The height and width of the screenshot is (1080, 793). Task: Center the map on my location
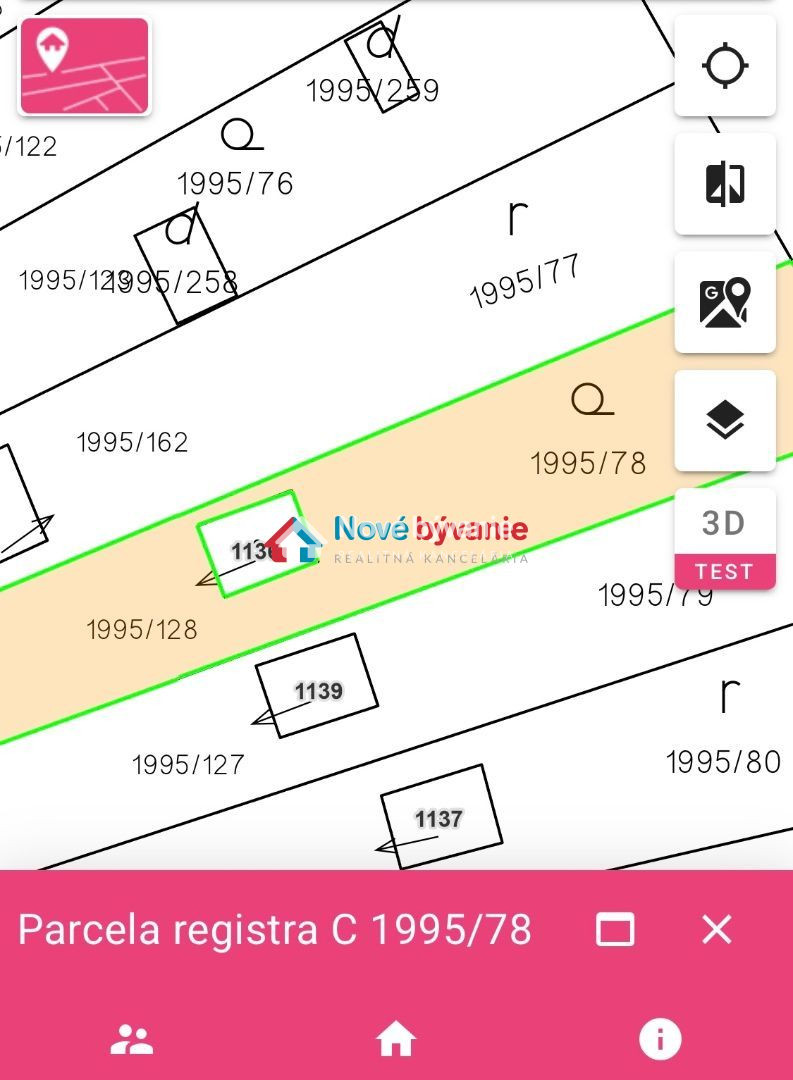point(725,67)
